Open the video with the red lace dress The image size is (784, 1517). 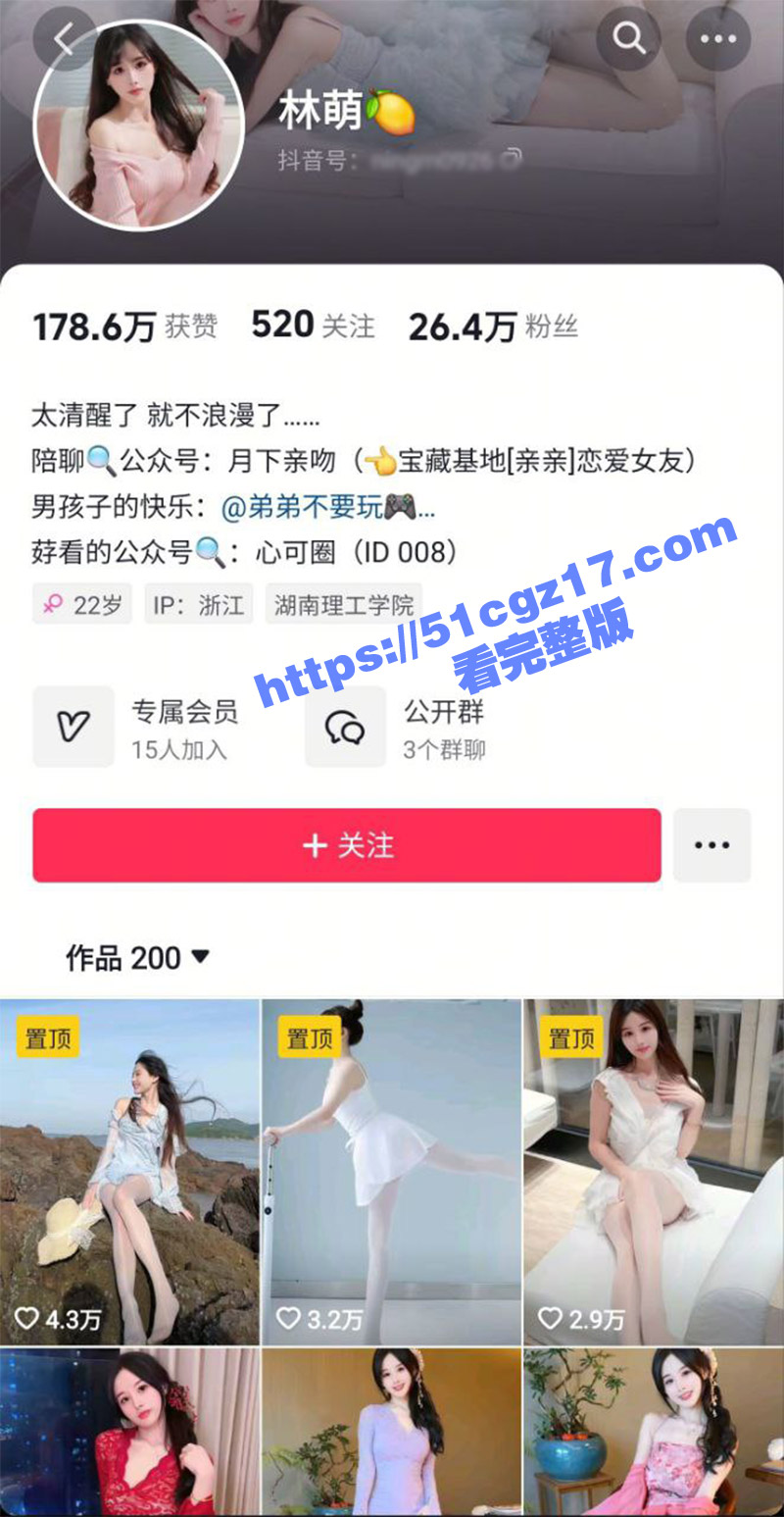pyautogui.click(x=129, y=1434)
